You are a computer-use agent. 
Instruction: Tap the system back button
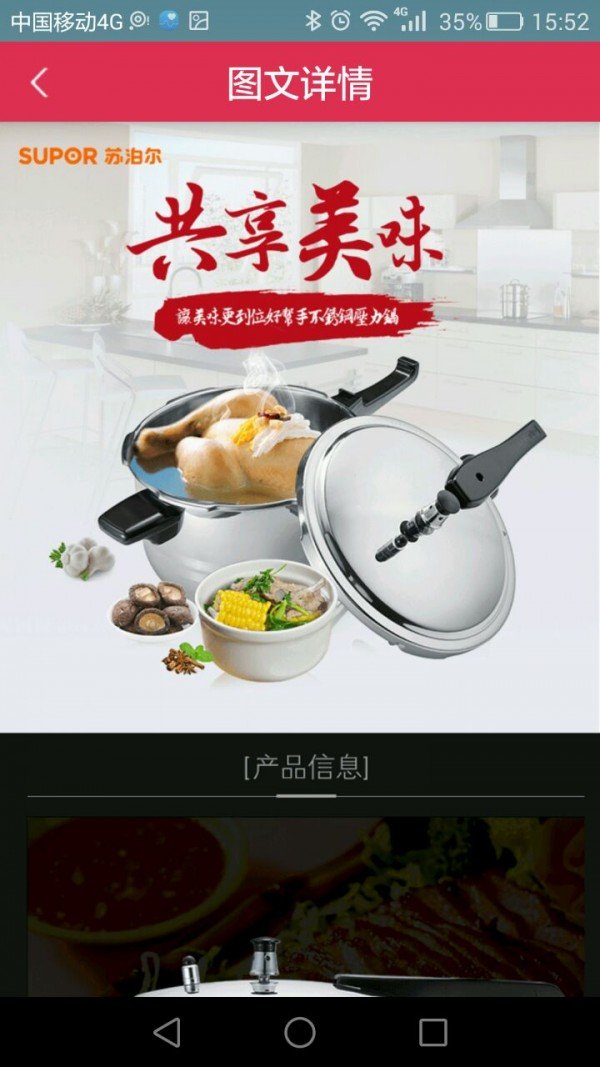pos(167,1032)
